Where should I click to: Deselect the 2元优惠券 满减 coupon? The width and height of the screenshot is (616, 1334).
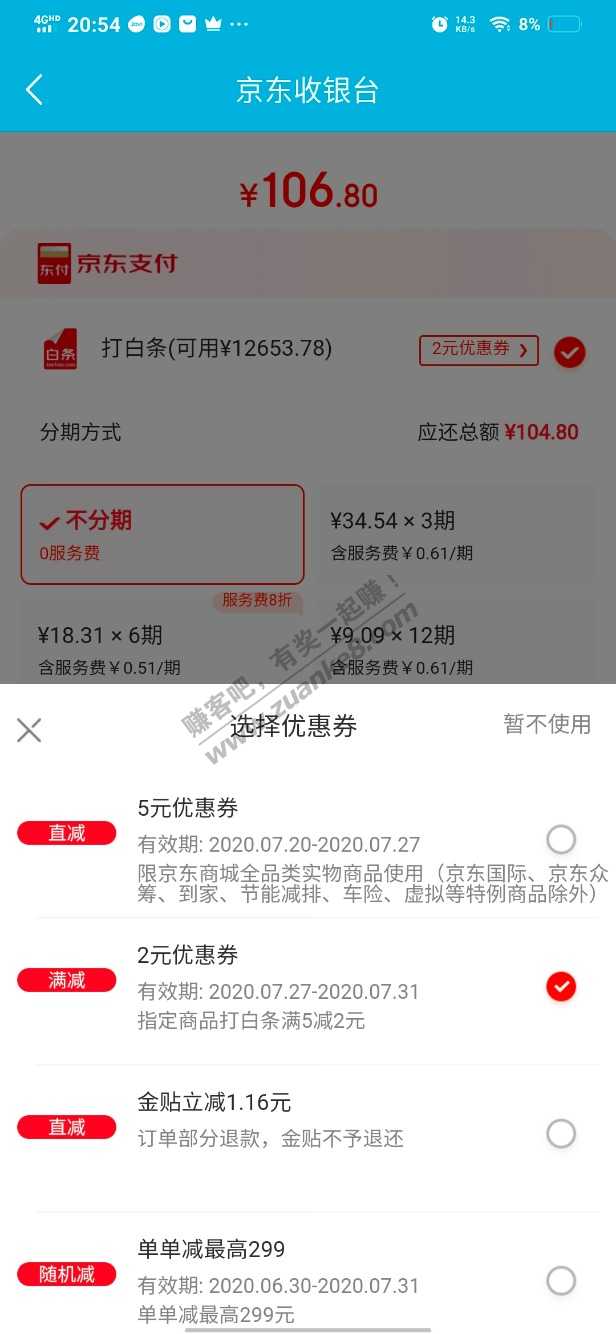pyautogui.click(x=561, y=987)
